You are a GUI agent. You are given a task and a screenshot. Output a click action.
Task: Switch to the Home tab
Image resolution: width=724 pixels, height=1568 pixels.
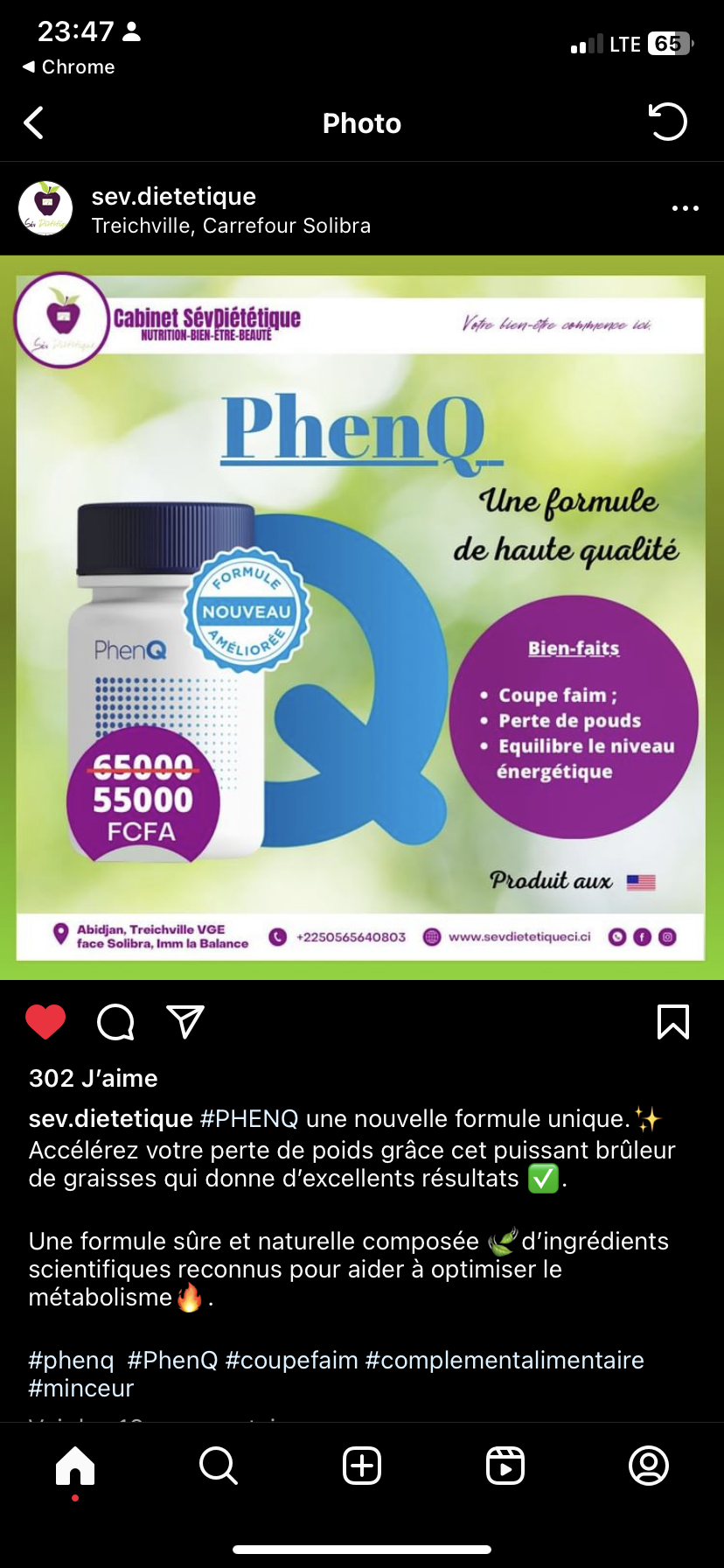pyautogui.click(x=75, y=1465)
